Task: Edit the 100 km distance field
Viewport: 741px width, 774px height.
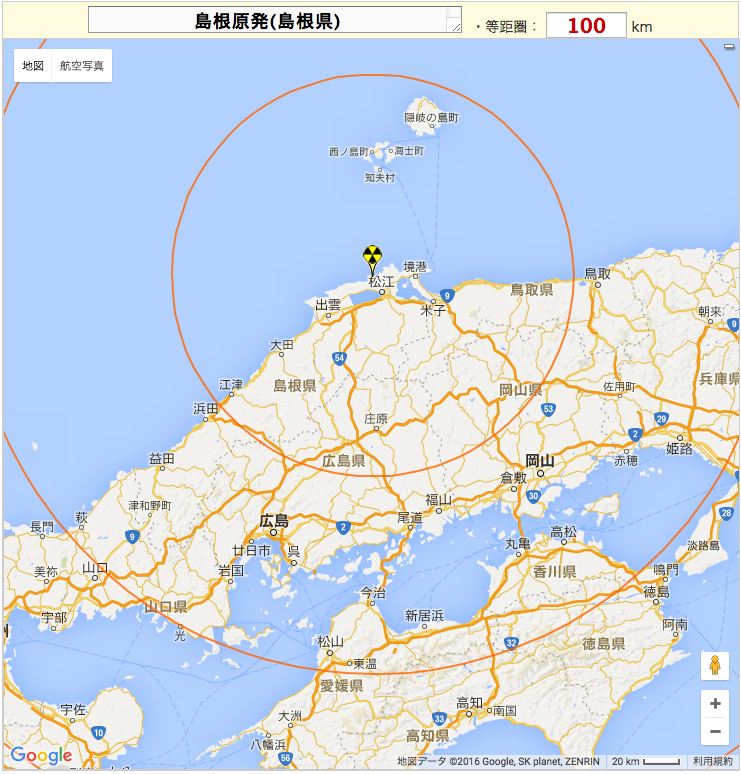Action: [586, 26]
